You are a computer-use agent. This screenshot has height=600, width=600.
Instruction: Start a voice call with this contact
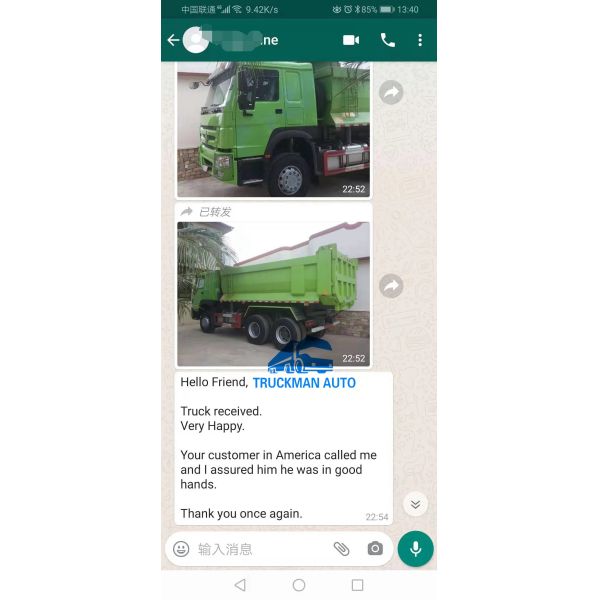(388, 40)
